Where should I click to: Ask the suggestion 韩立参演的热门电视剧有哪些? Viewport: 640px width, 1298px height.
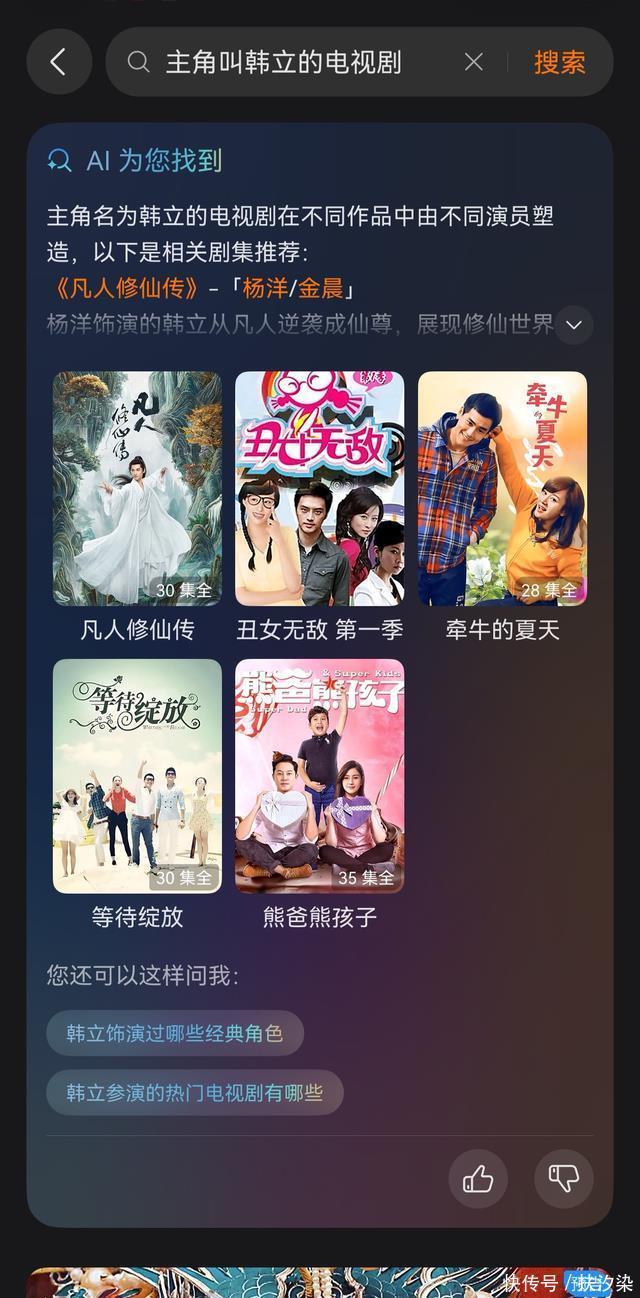[195, 1093]
